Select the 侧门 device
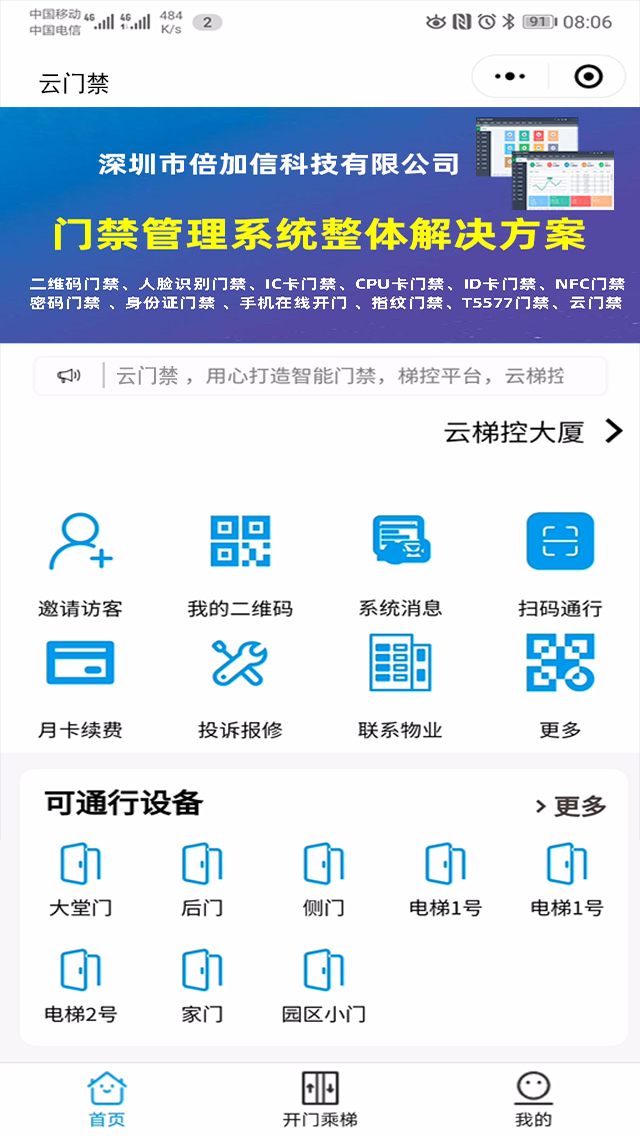Viewport: 640px width, 1136px height. click(323, 879)
